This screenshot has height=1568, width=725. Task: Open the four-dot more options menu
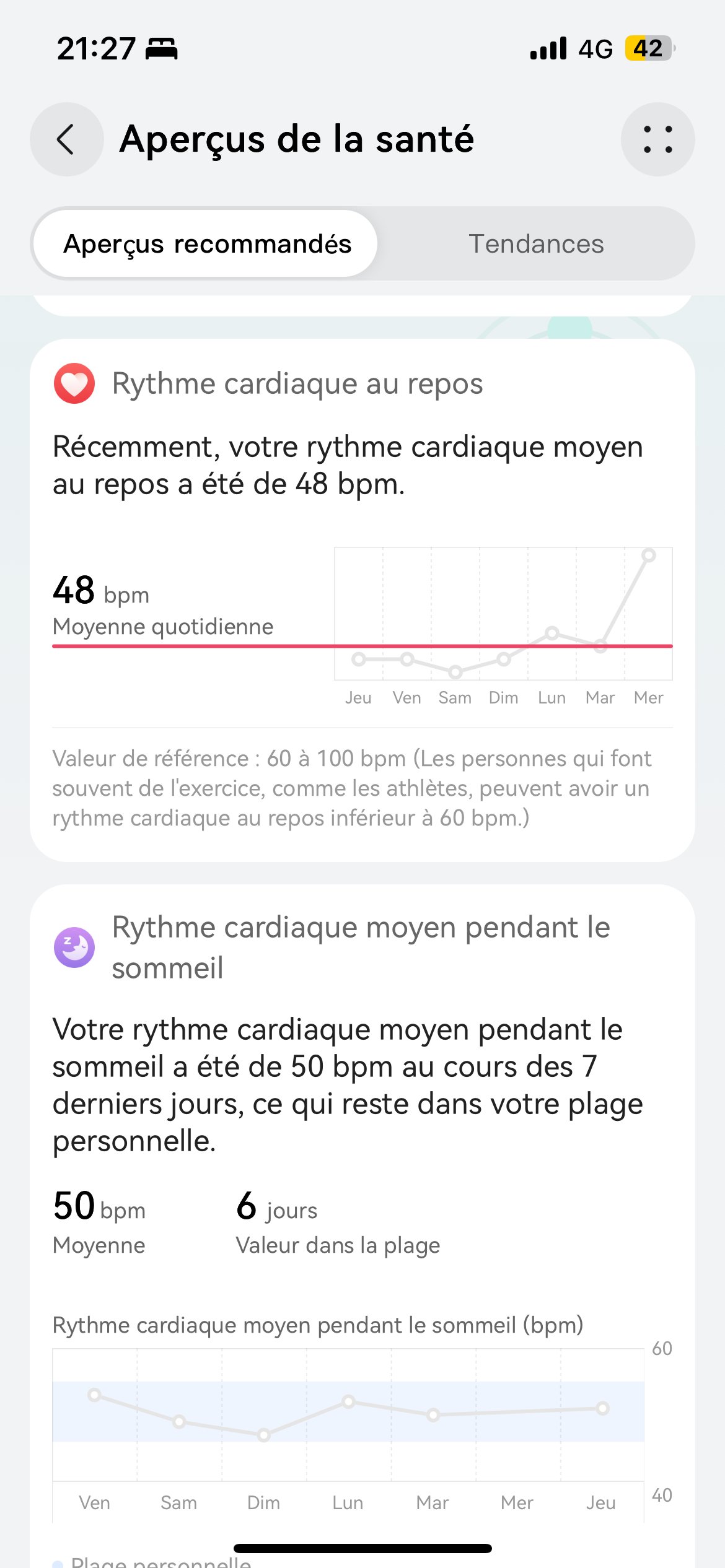(657, 139)
